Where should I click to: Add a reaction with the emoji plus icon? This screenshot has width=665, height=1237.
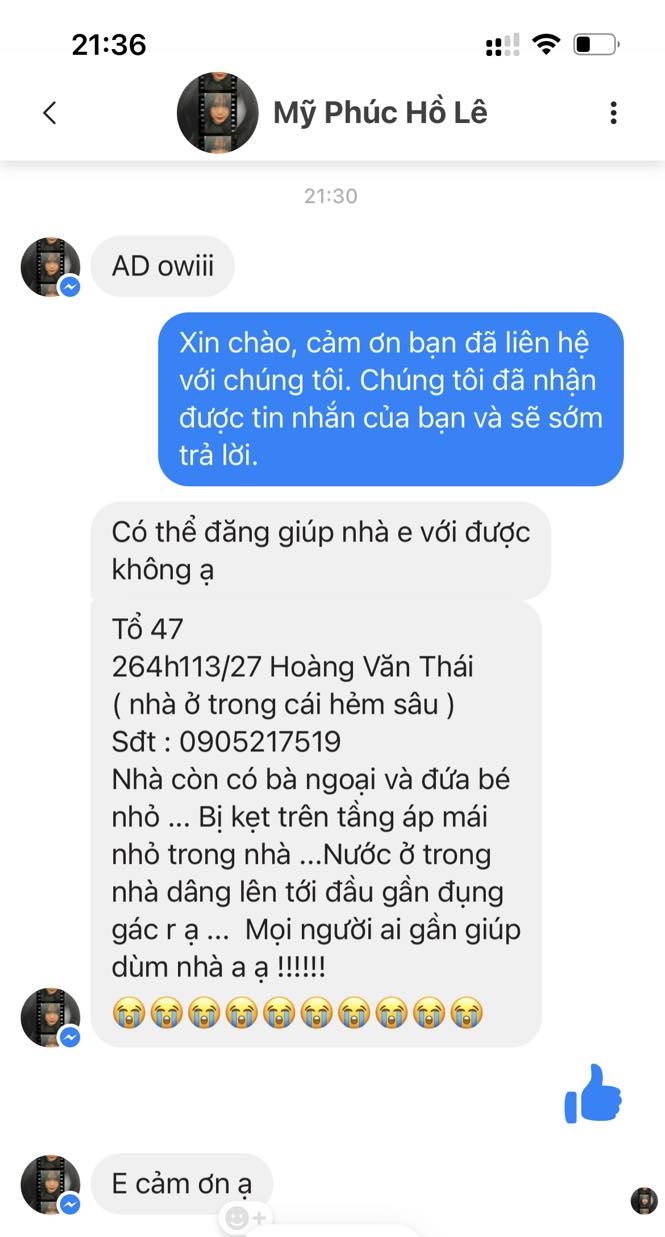[x=246, y=1218]
